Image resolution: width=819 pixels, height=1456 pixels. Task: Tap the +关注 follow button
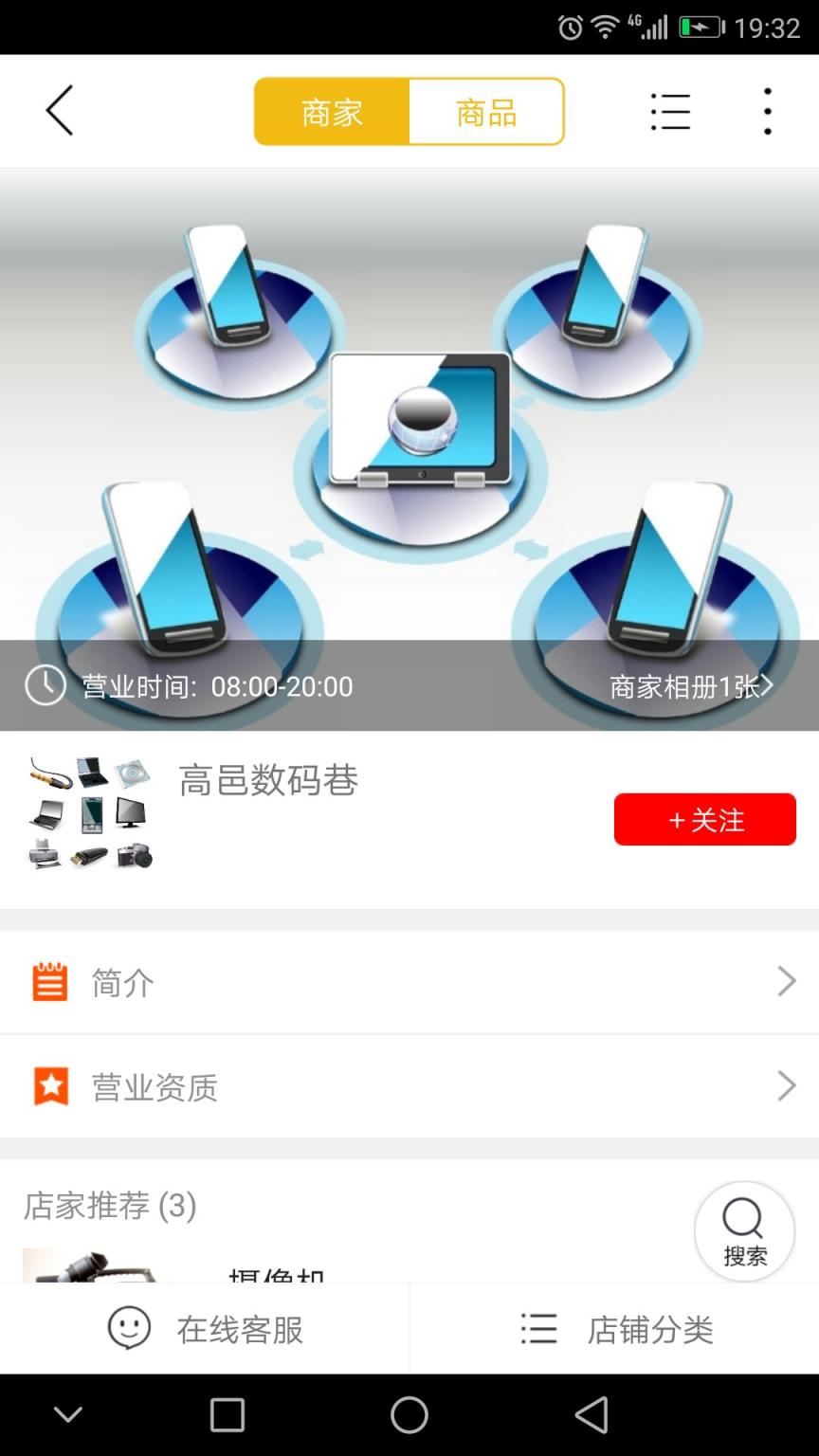coord(704,819)
